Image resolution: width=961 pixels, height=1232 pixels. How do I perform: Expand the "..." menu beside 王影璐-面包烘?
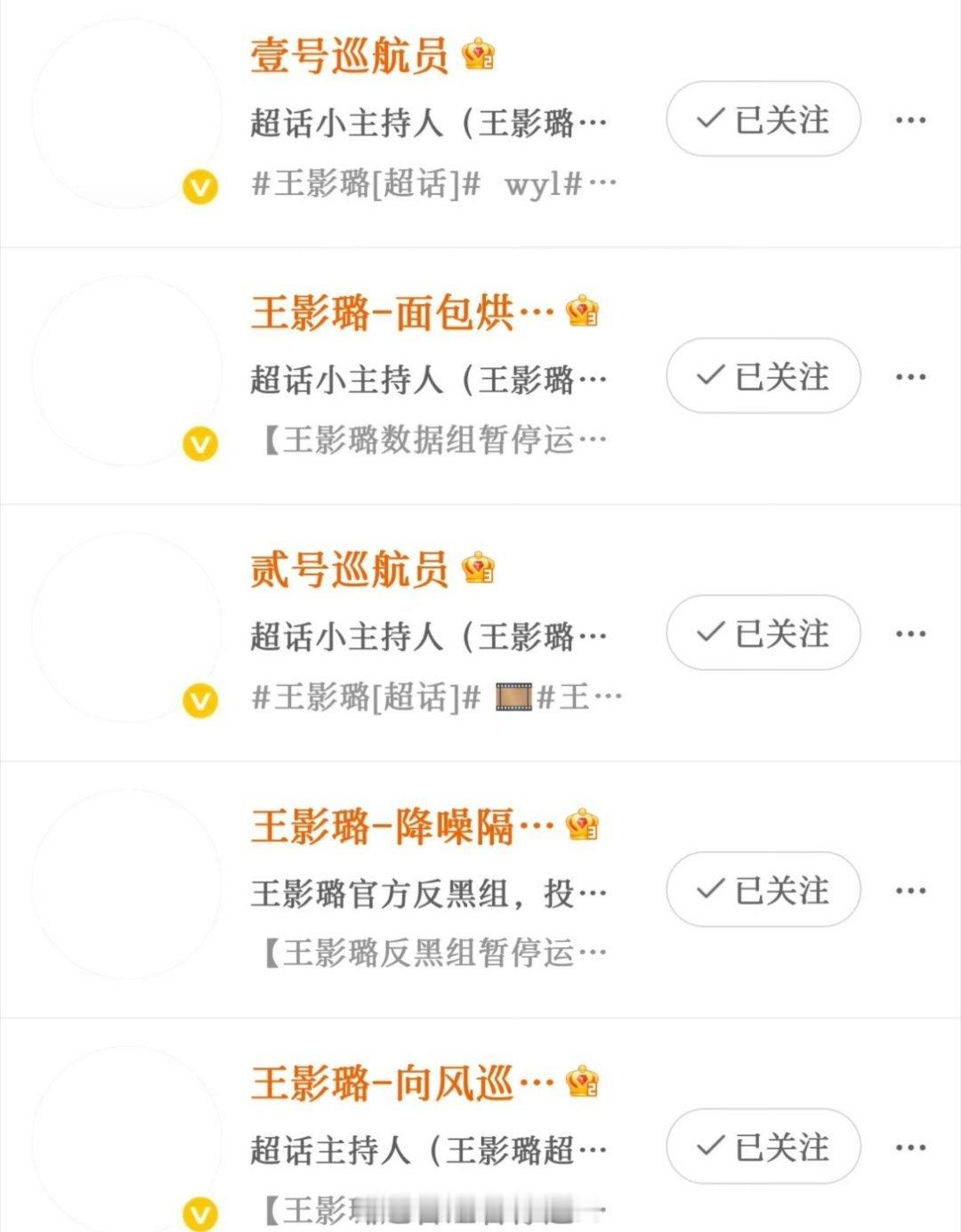click(x=909, y=376)
